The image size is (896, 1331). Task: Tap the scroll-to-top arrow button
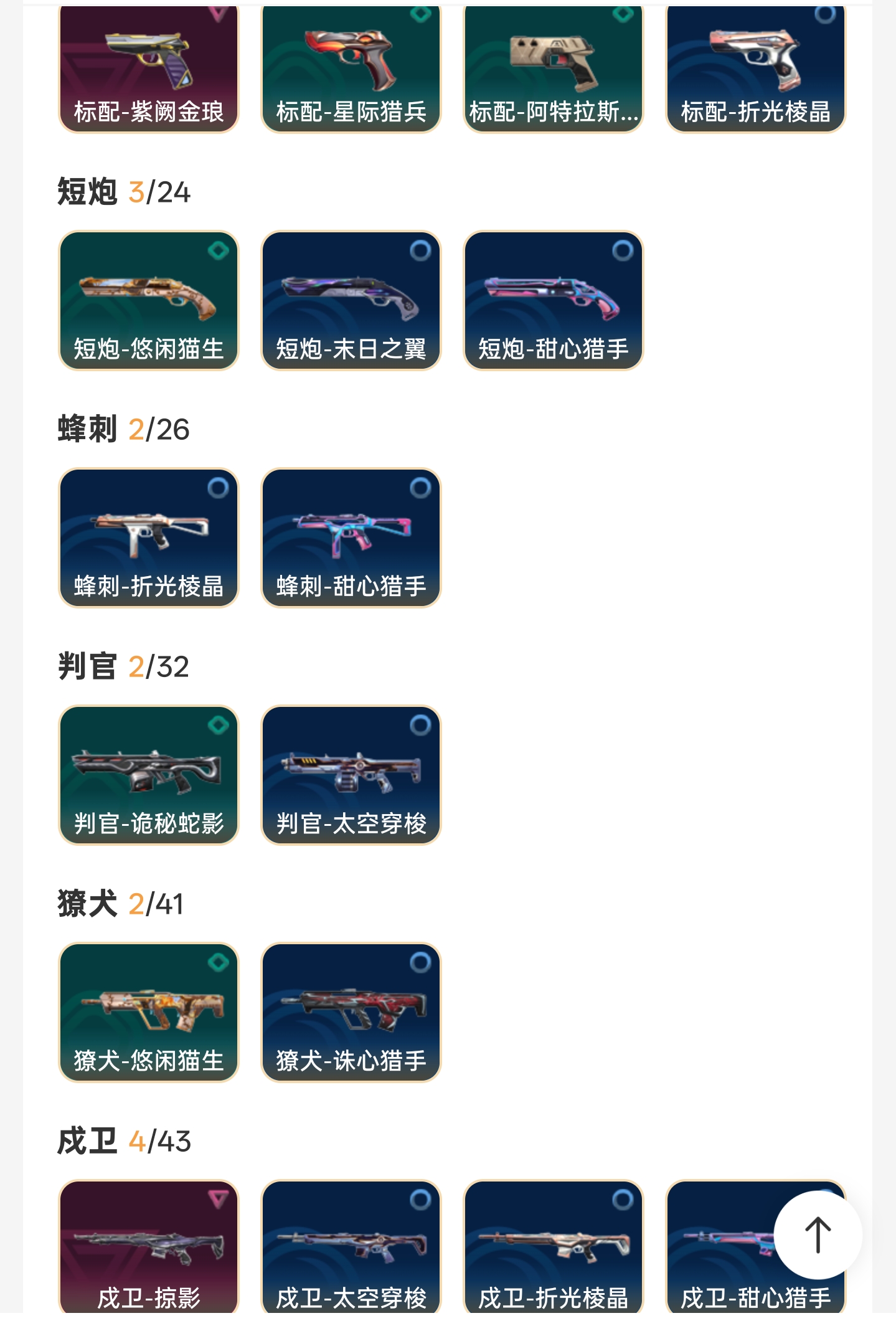818,1234
